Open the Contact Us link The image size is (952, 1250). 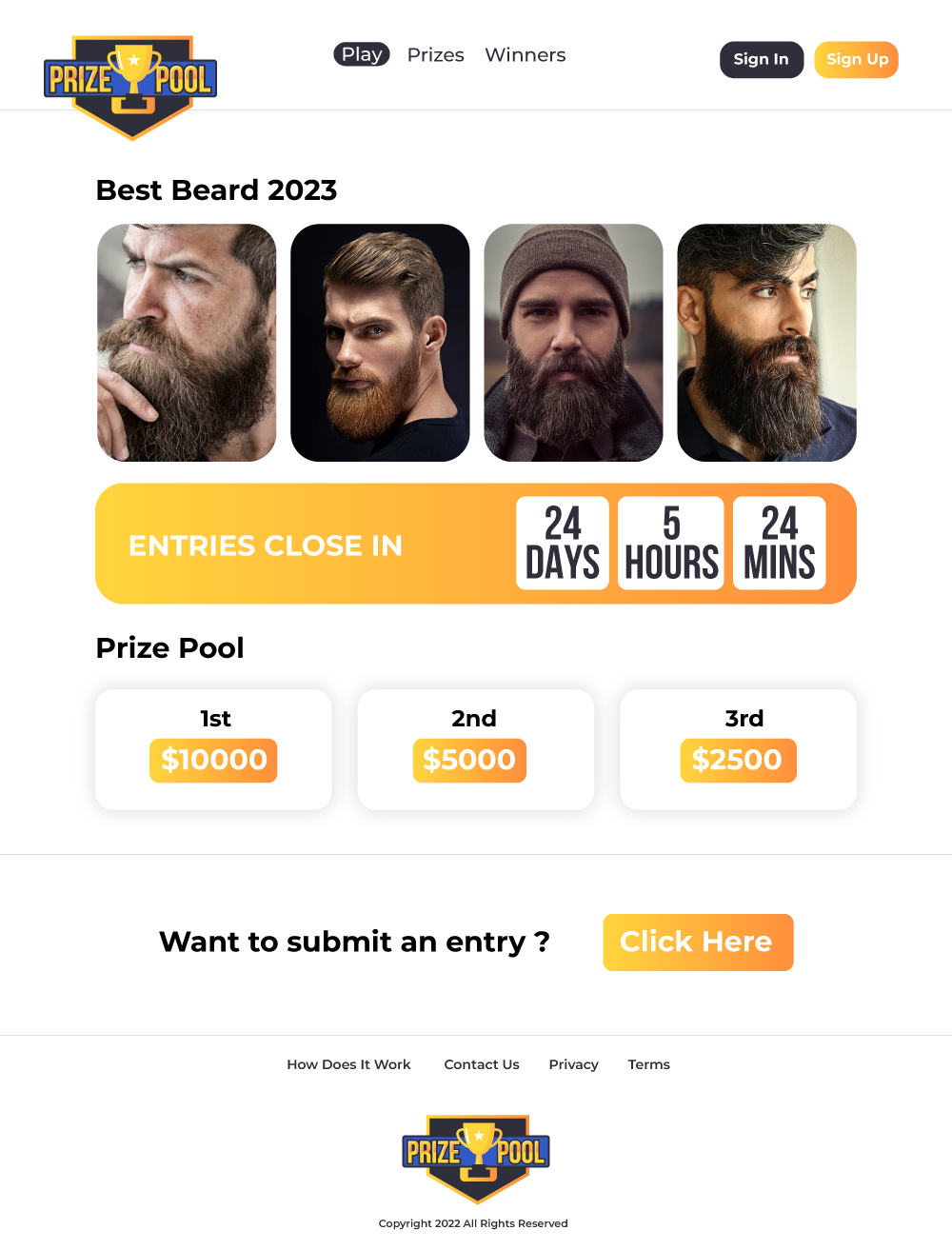(481, 1064)
